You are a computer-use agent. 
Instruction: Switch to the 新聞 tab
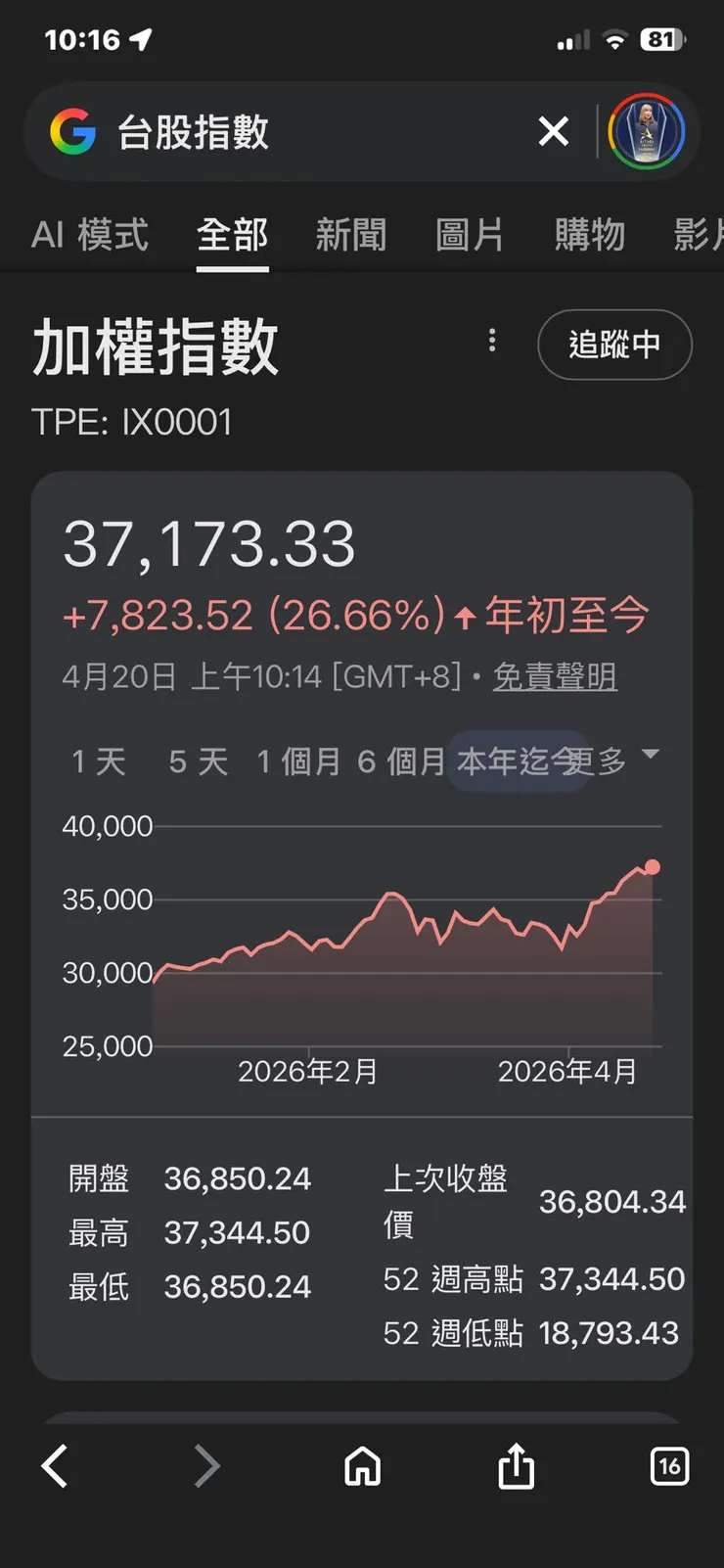point(351,235)
